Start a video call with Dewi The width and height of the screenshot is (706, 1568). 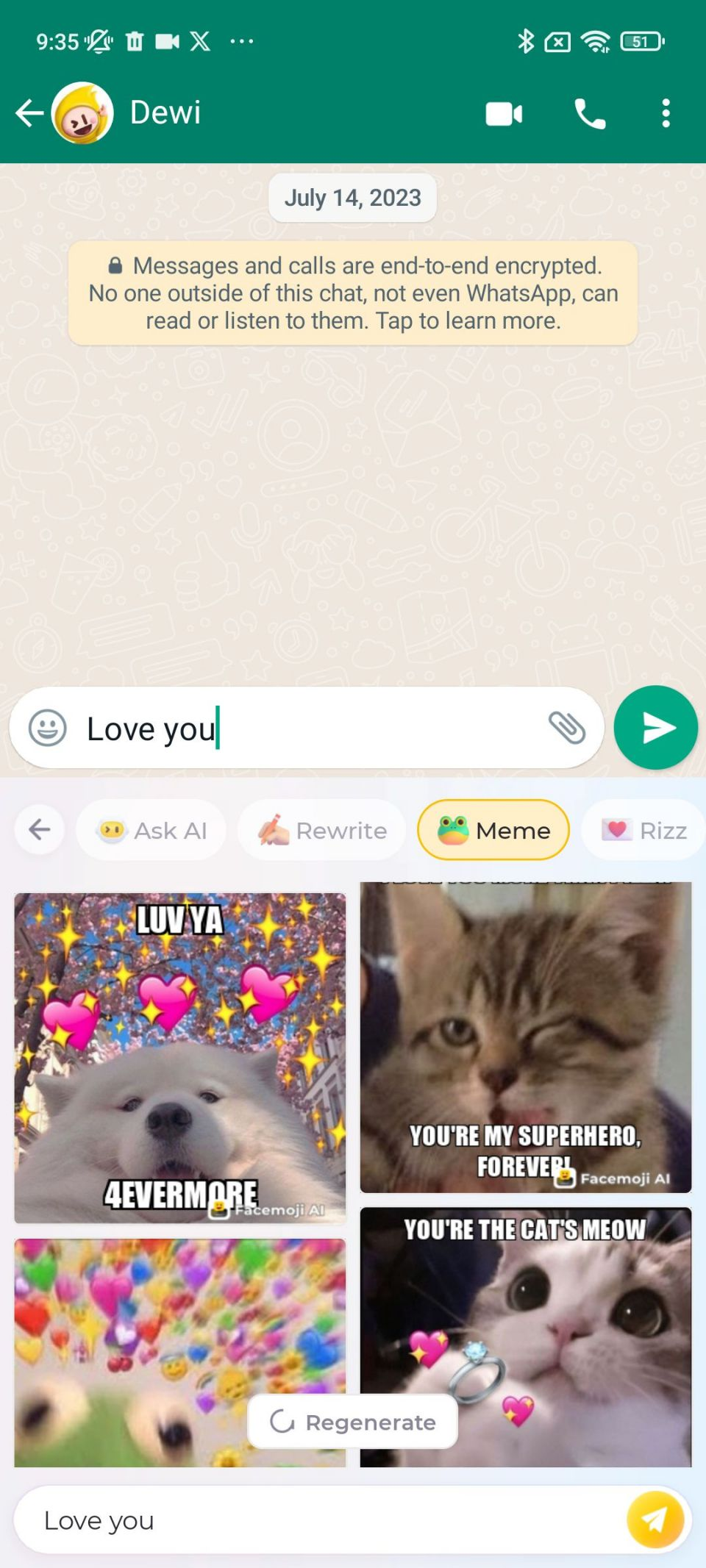click(504, 114)
